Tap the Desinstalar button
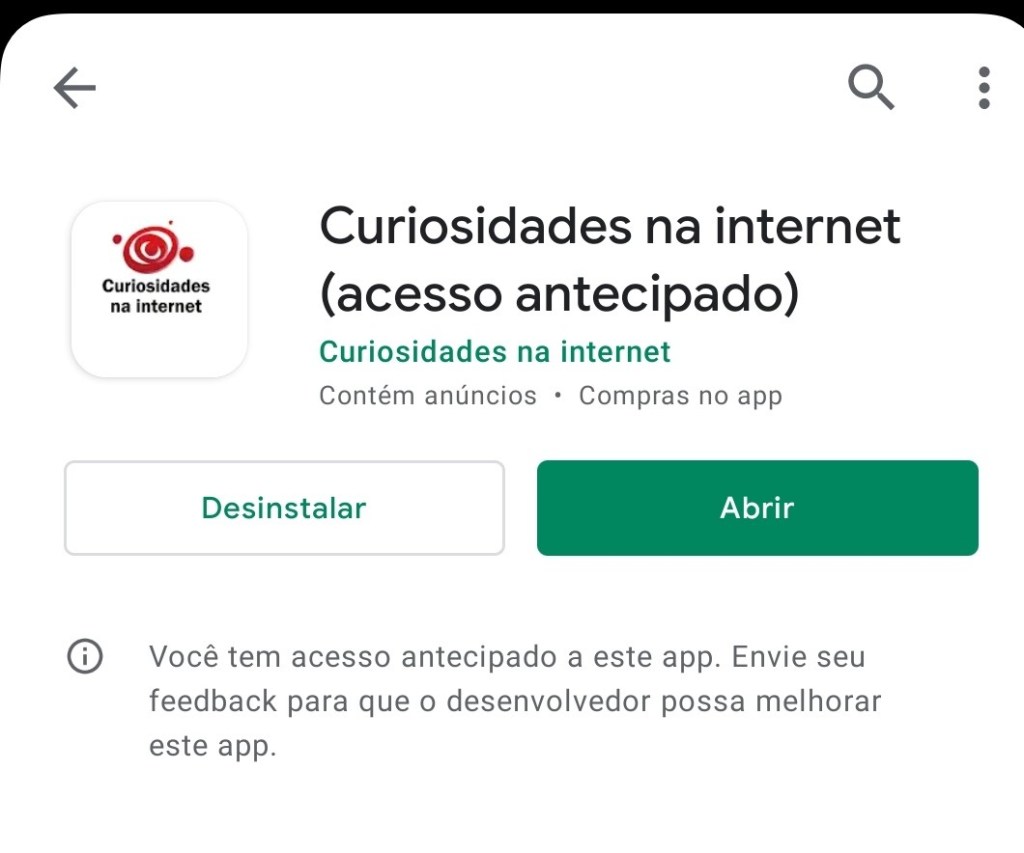 coord(284,508)
